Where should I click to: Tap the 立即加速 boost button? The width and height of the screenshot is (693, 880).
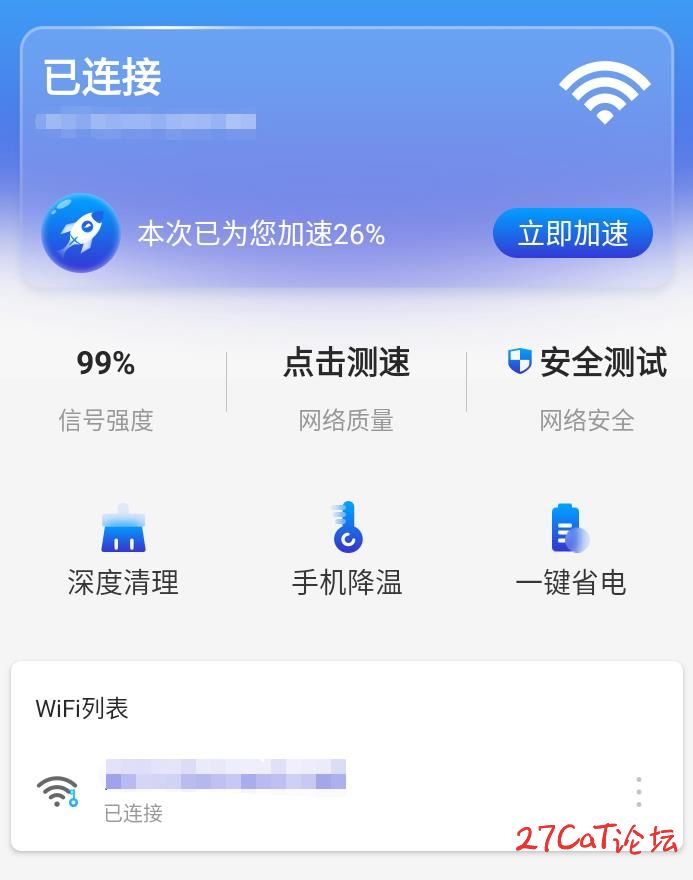tap(572, 234)
